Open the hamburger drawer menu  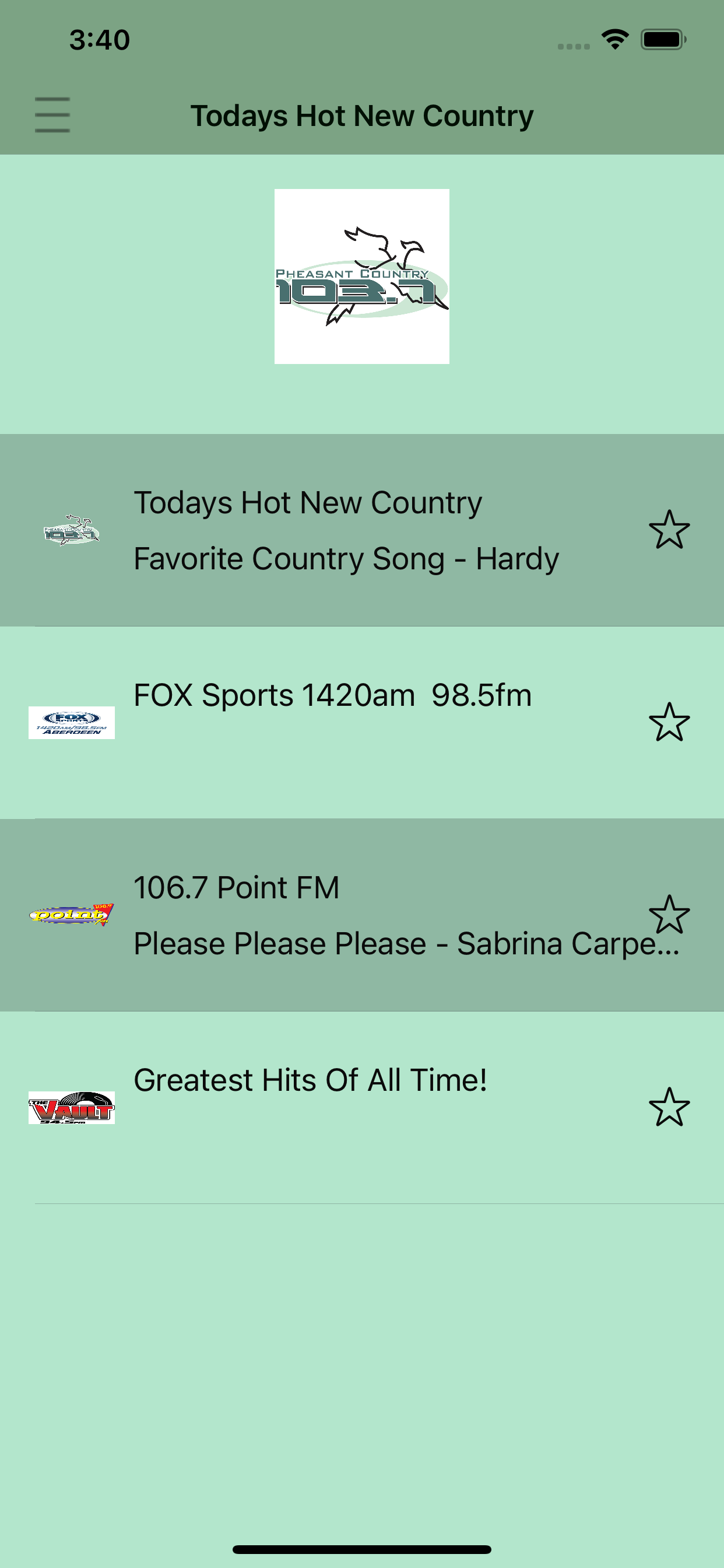pos(52,115)
